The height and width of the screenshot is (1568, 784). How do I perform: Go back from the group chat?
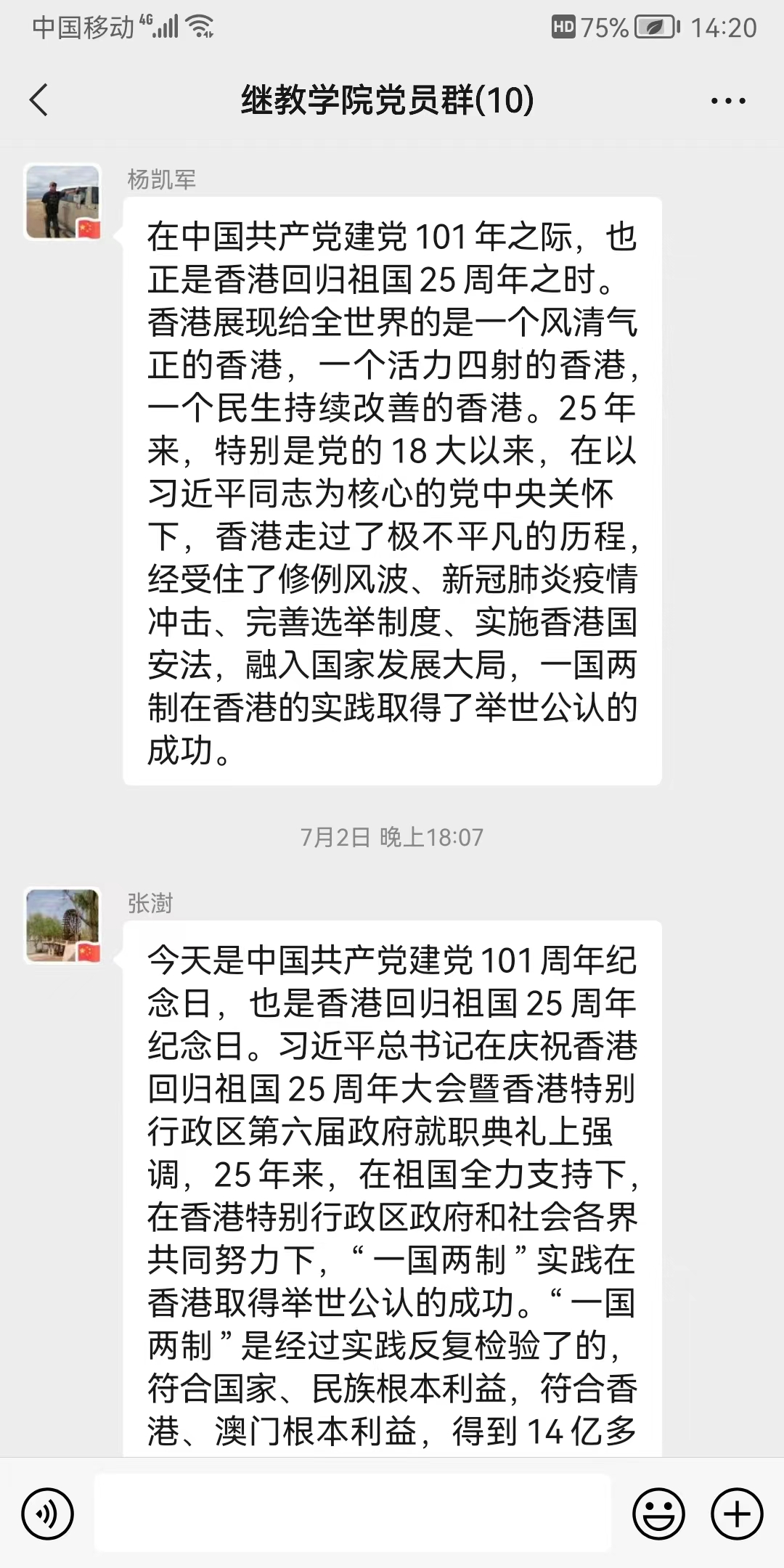point(39,100)
